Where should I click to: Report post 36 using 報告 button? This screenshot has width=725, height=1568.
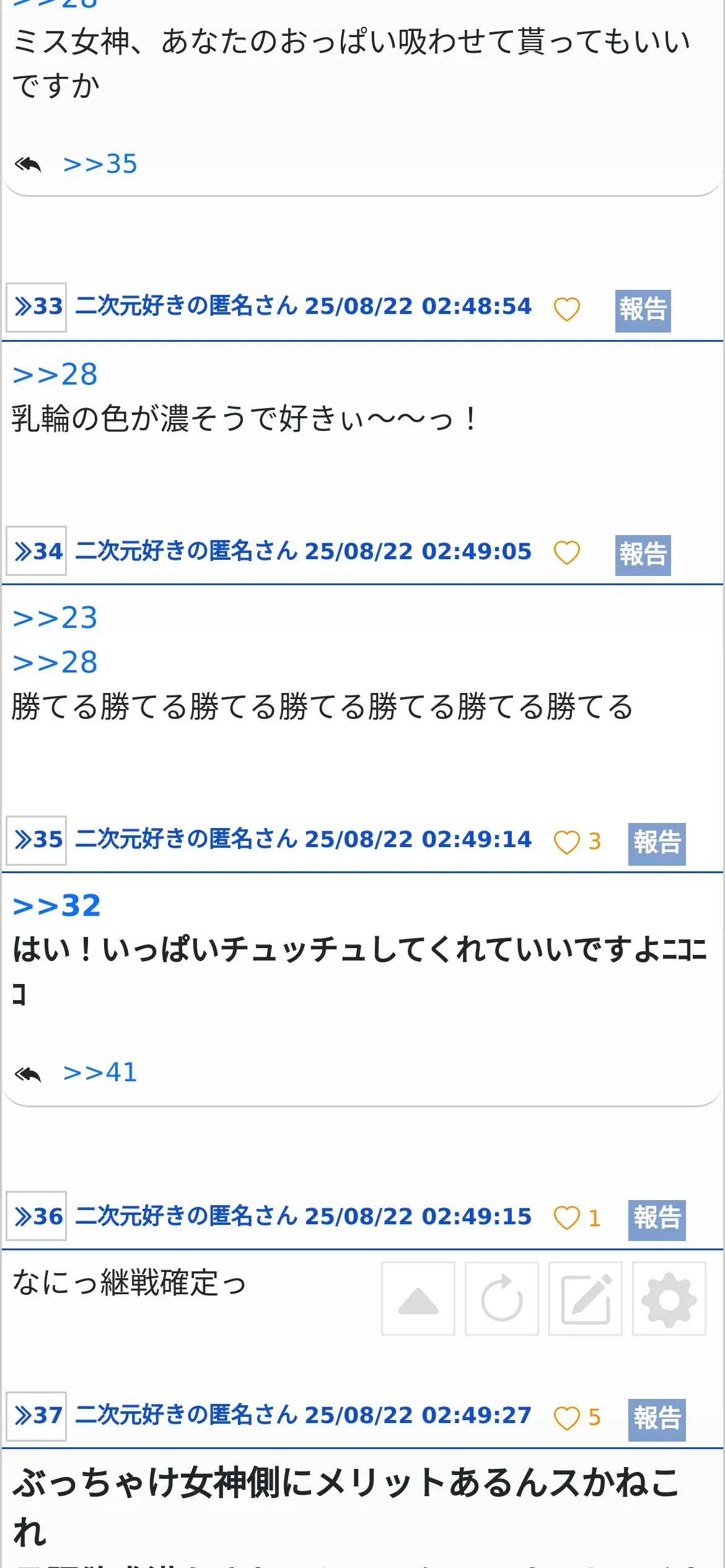[657, 1220]
